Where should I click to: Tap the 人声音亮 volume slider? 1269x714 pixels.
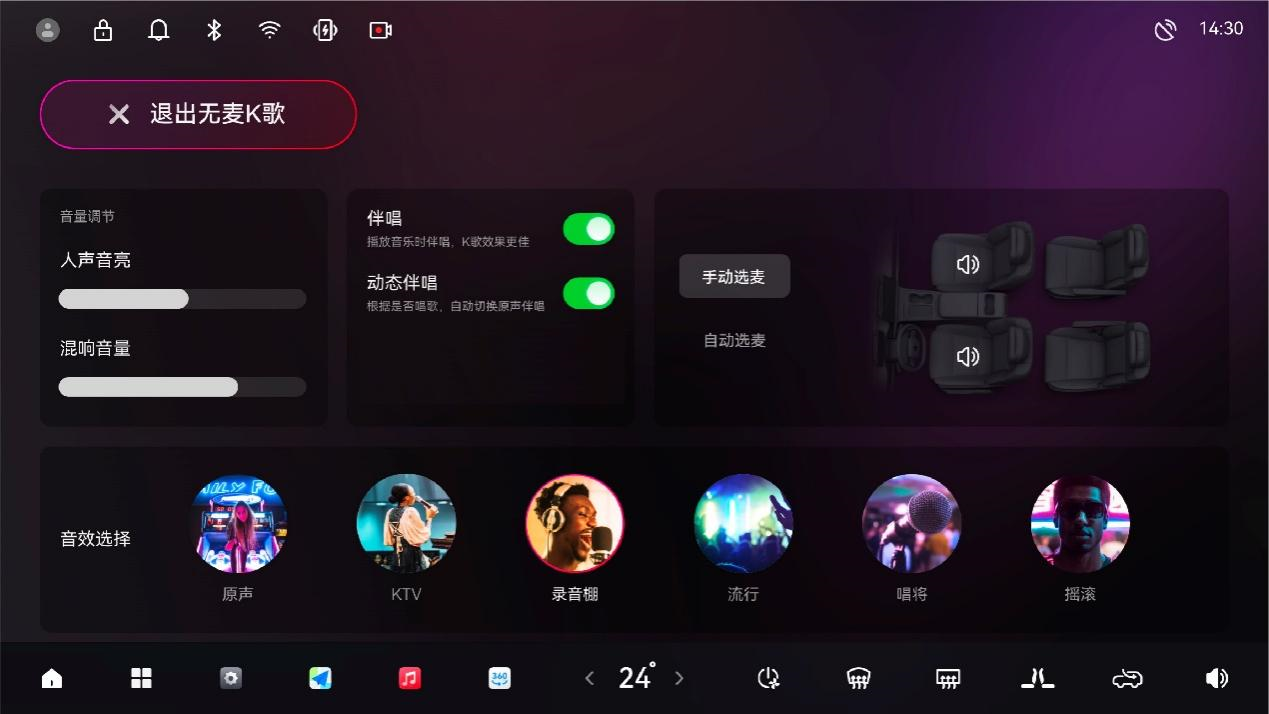point(182,299)
